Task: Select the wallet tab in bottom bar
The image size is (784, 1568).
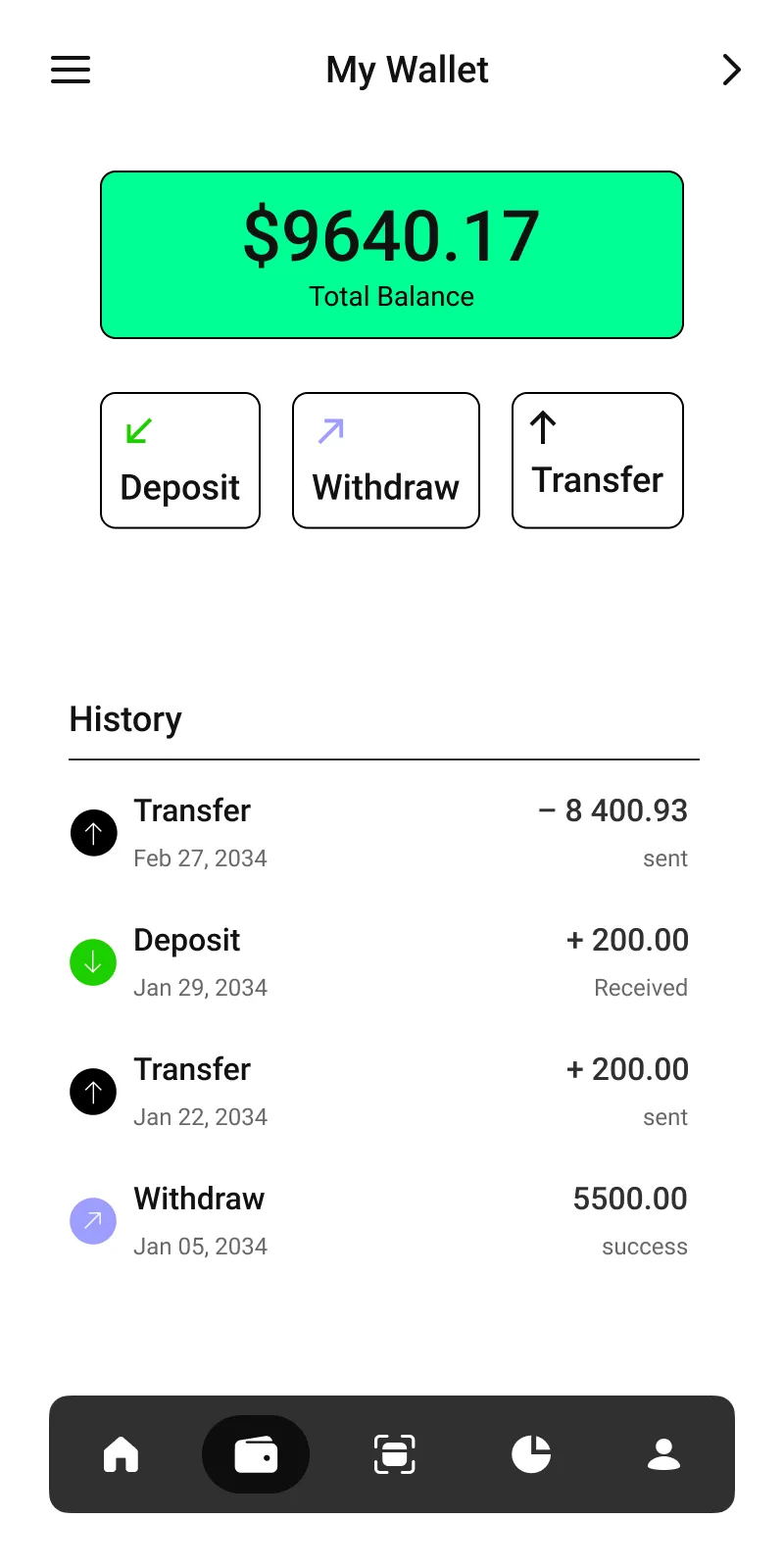Action: pyautogui.click(x=256, y=1454)
